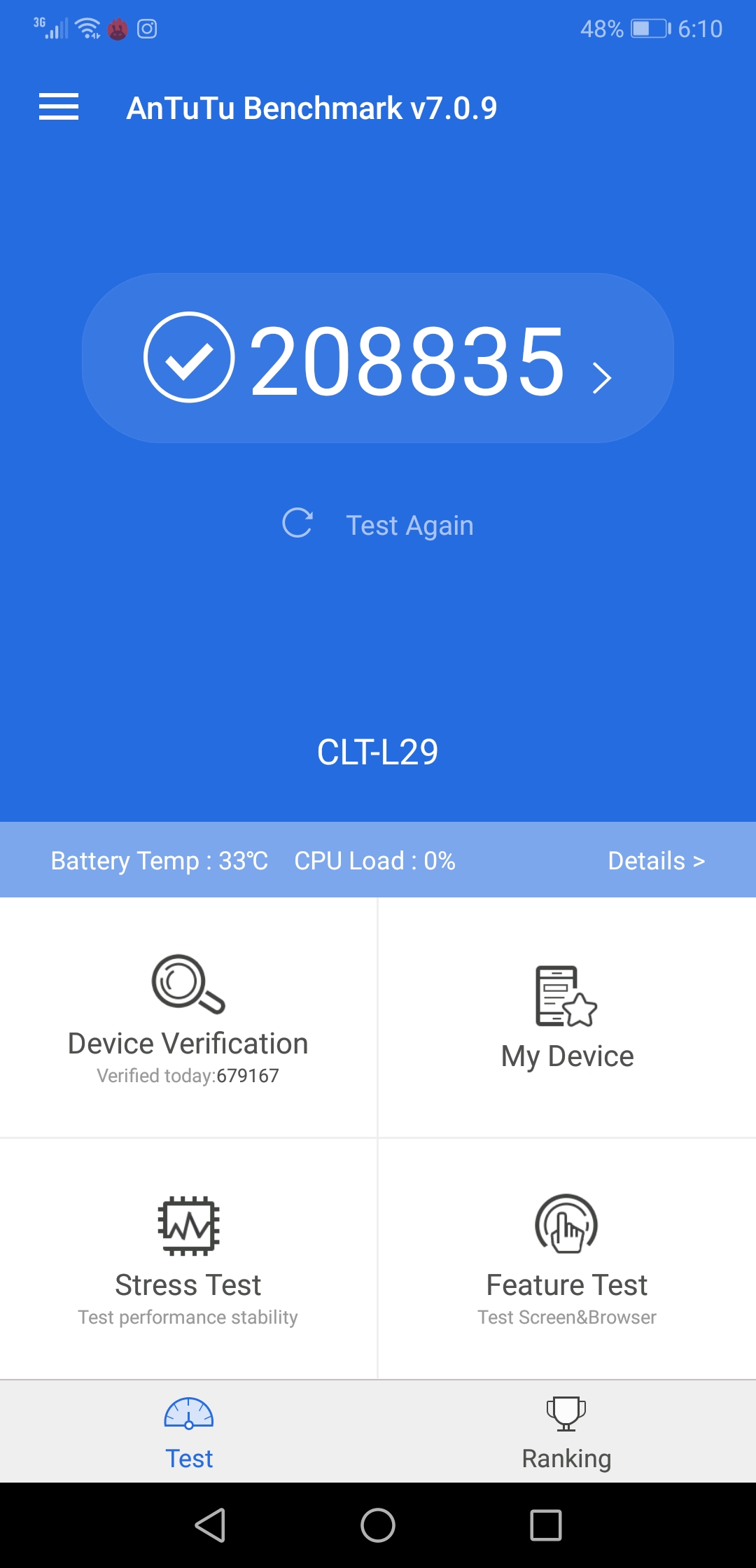This screenshot has height=1568, width=756.
Task: Switch to the Ranking tab
Action: (567, 1432)
